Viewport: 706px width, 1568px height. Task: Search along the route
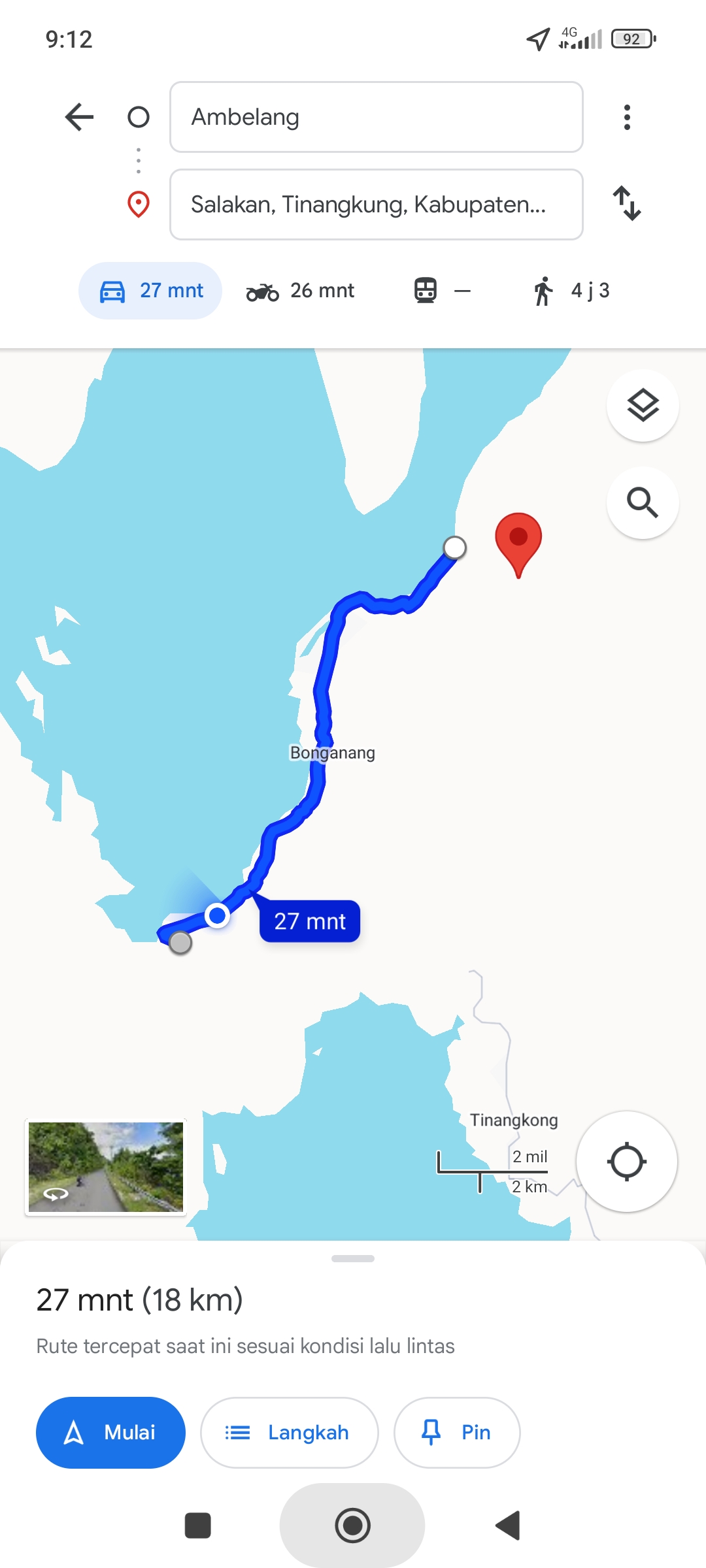[643, 502]
